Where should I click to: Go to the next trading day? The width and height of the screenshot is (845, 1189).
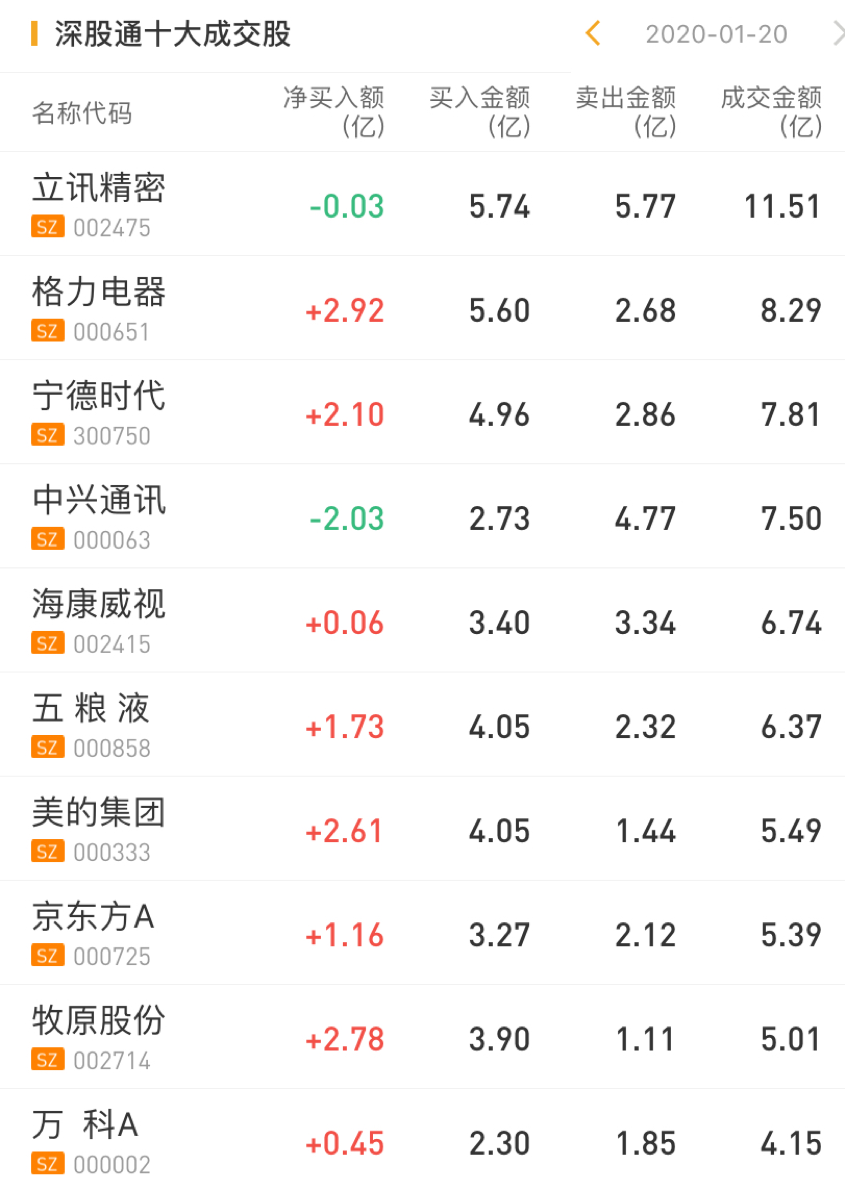click(838, 34)
